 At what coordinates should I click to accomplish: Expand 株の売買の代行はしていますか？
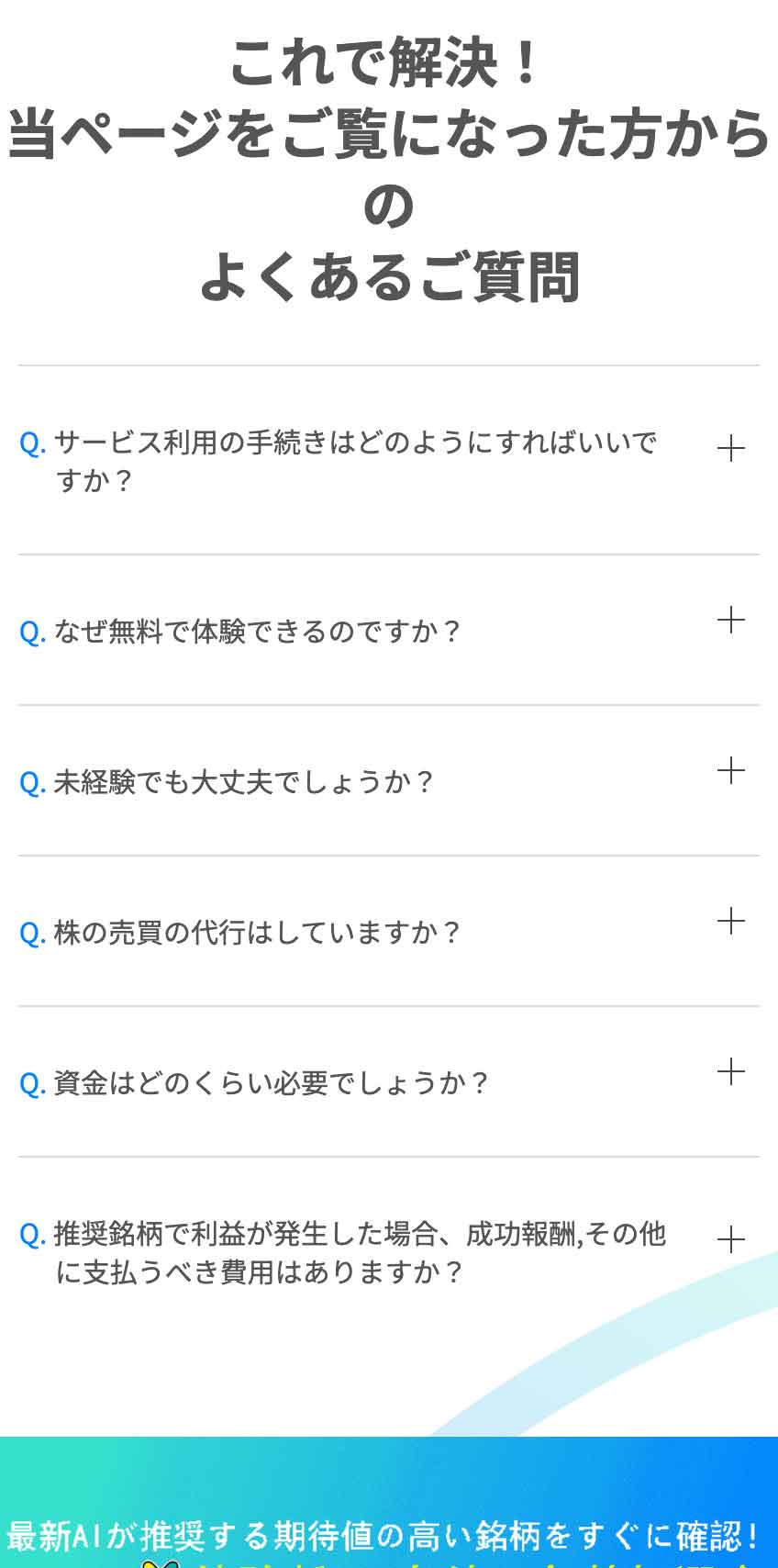pos(730,922)
